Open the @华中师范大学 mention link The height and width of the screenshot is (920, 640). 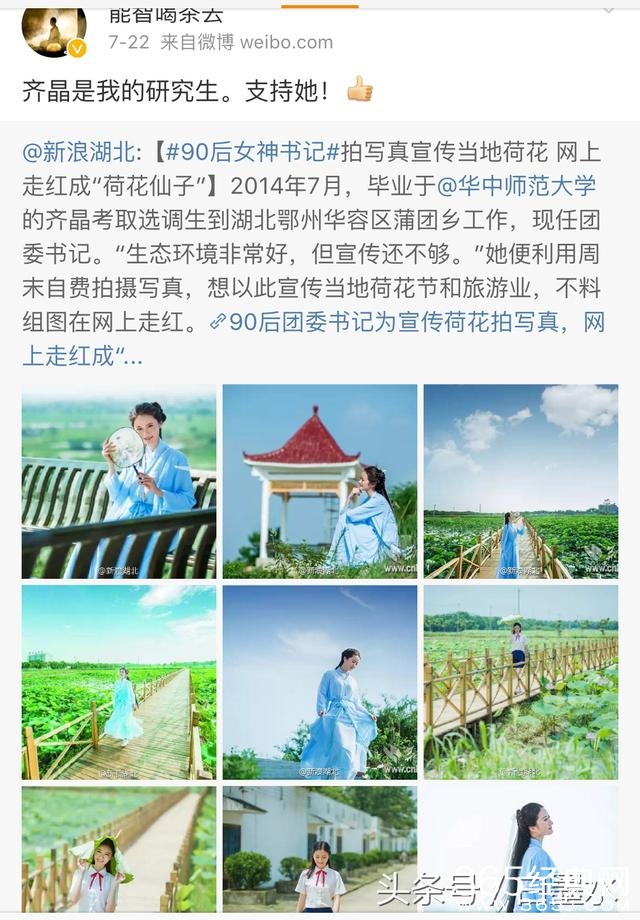(517, 187)
